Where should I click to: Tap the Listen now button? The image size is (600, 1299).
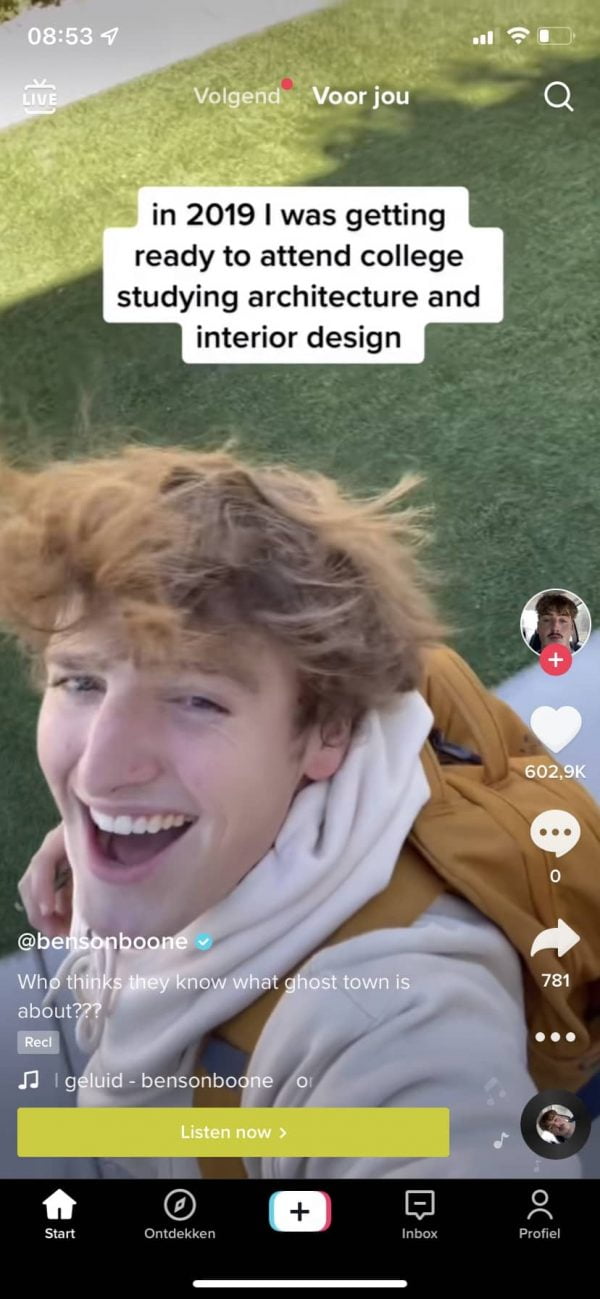[233, 1132]
